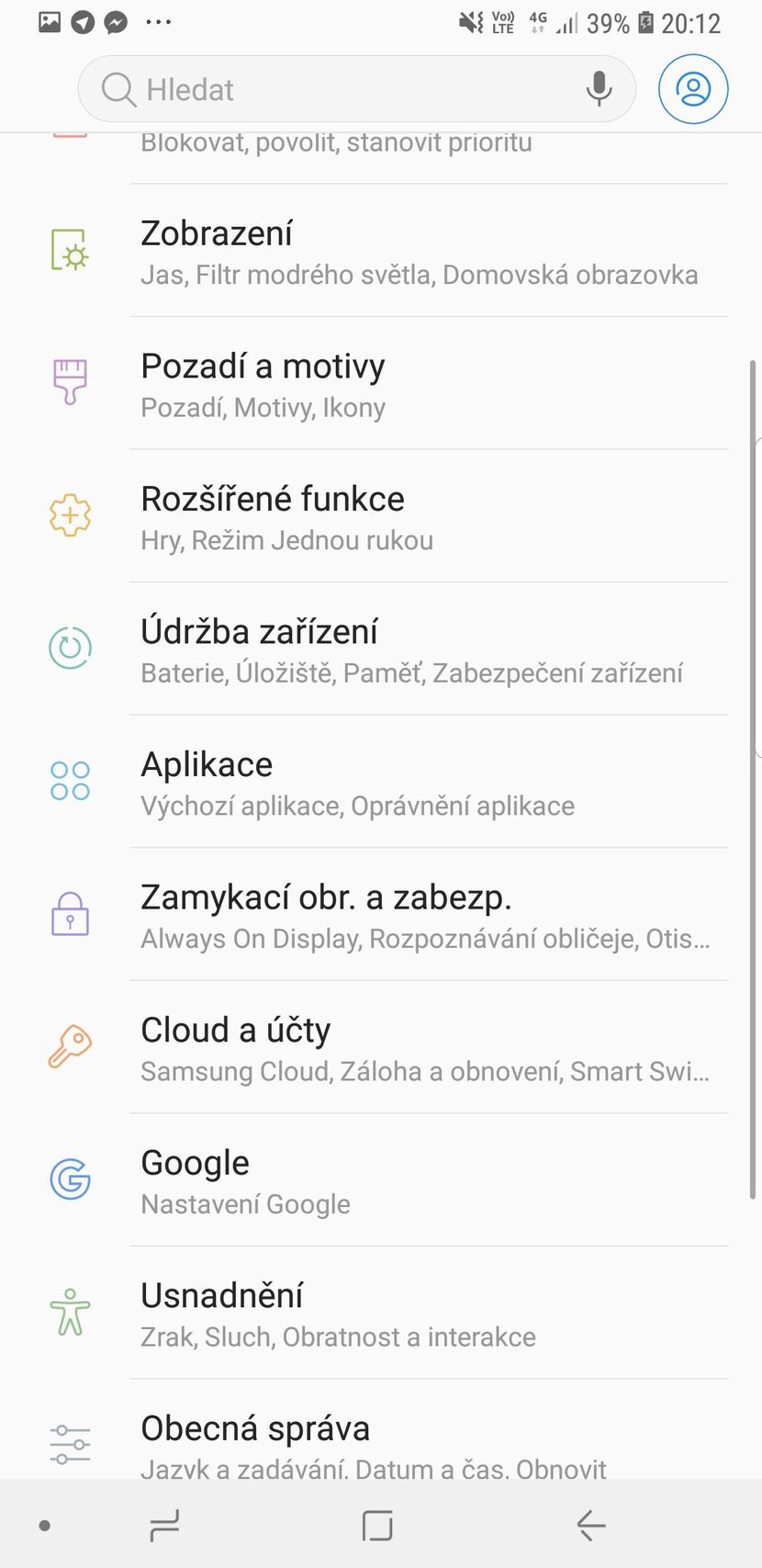The image size is (762, 1568).
Task: Open Údržba zařízení via the optimization icon
Action: pyautogui.click(x=70, y=648)
